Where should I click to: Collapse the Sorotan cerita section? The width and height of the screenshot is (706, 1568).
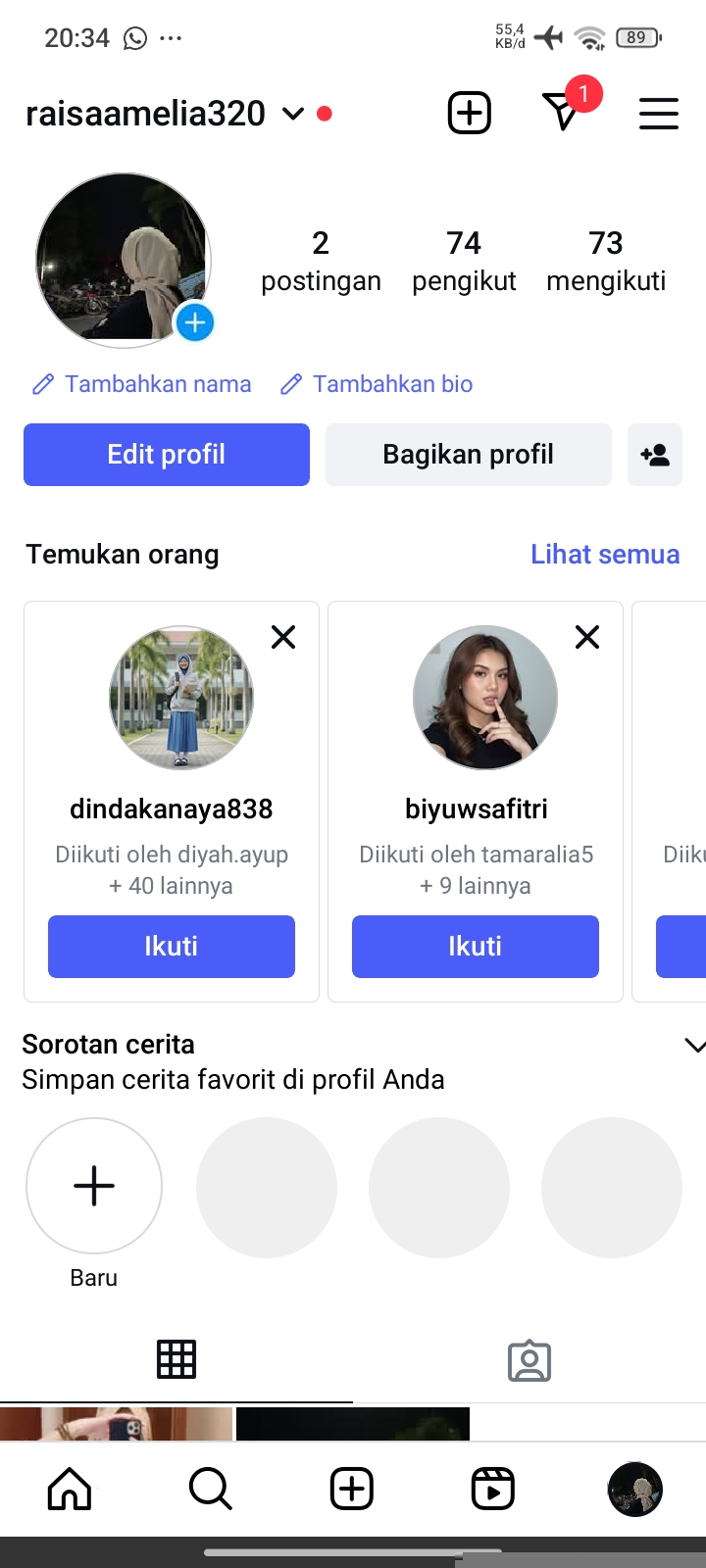694,1046
